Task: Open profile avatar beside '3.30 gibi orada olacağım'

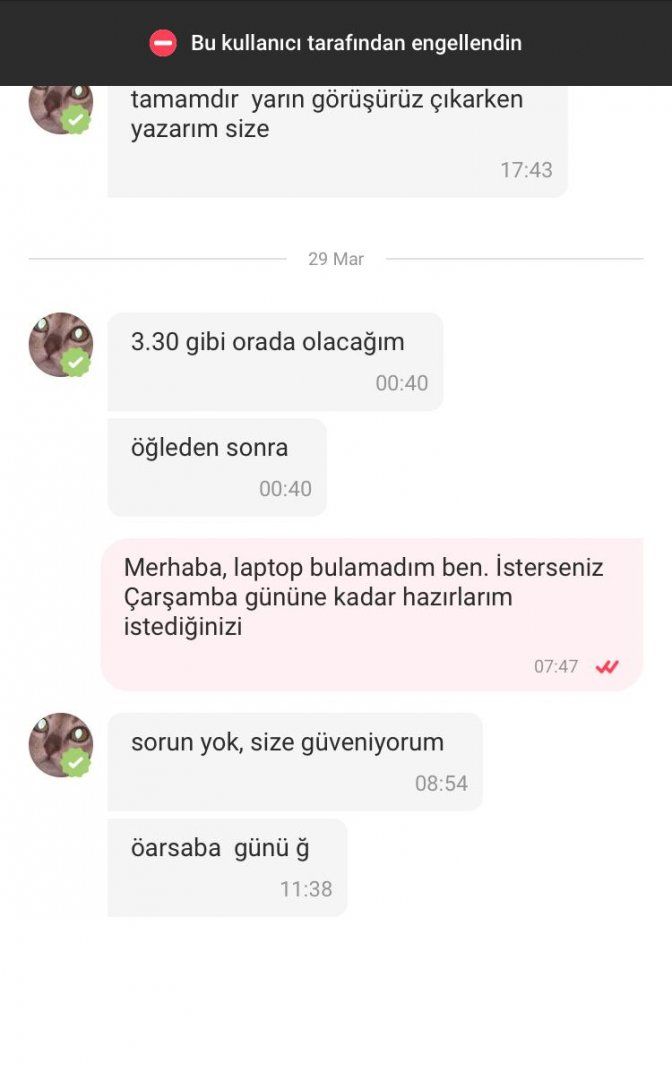Action: (60, 345)
